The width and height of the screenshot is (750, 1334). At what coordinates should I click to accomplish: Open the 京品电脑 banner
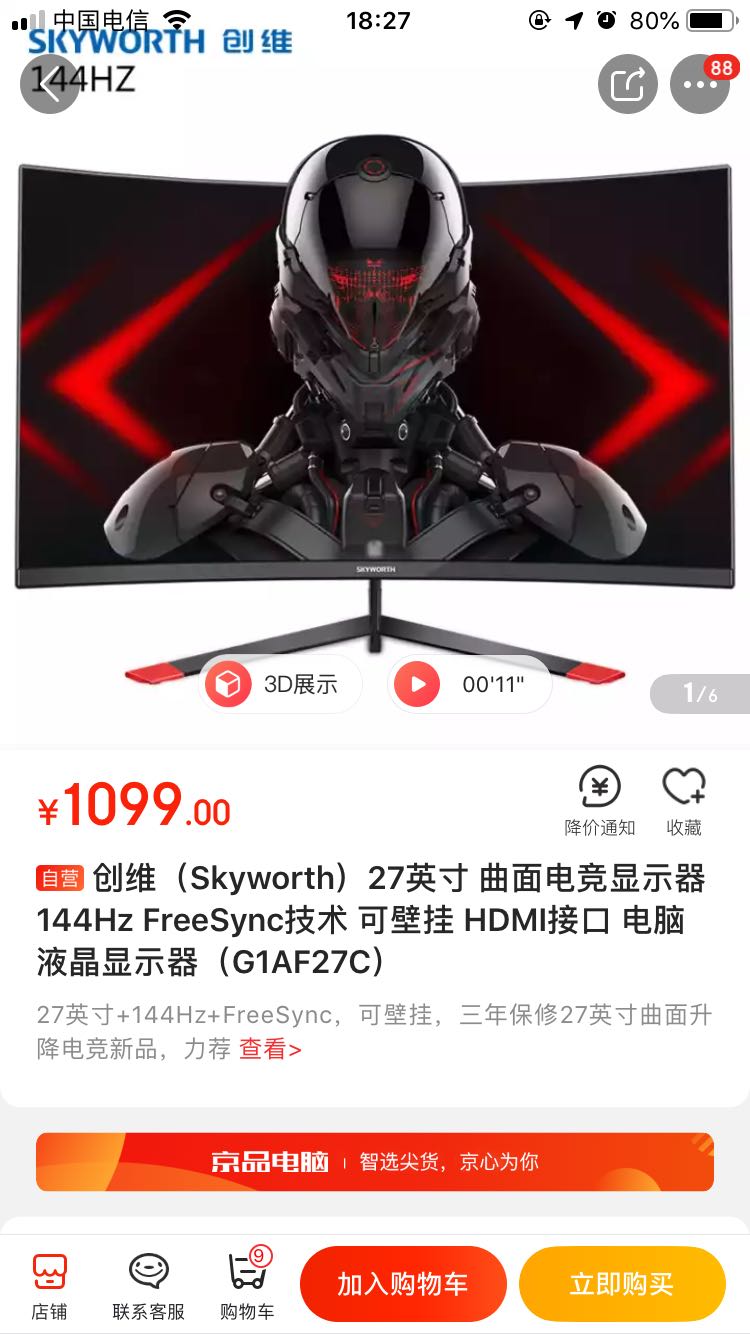[375, 1161]
